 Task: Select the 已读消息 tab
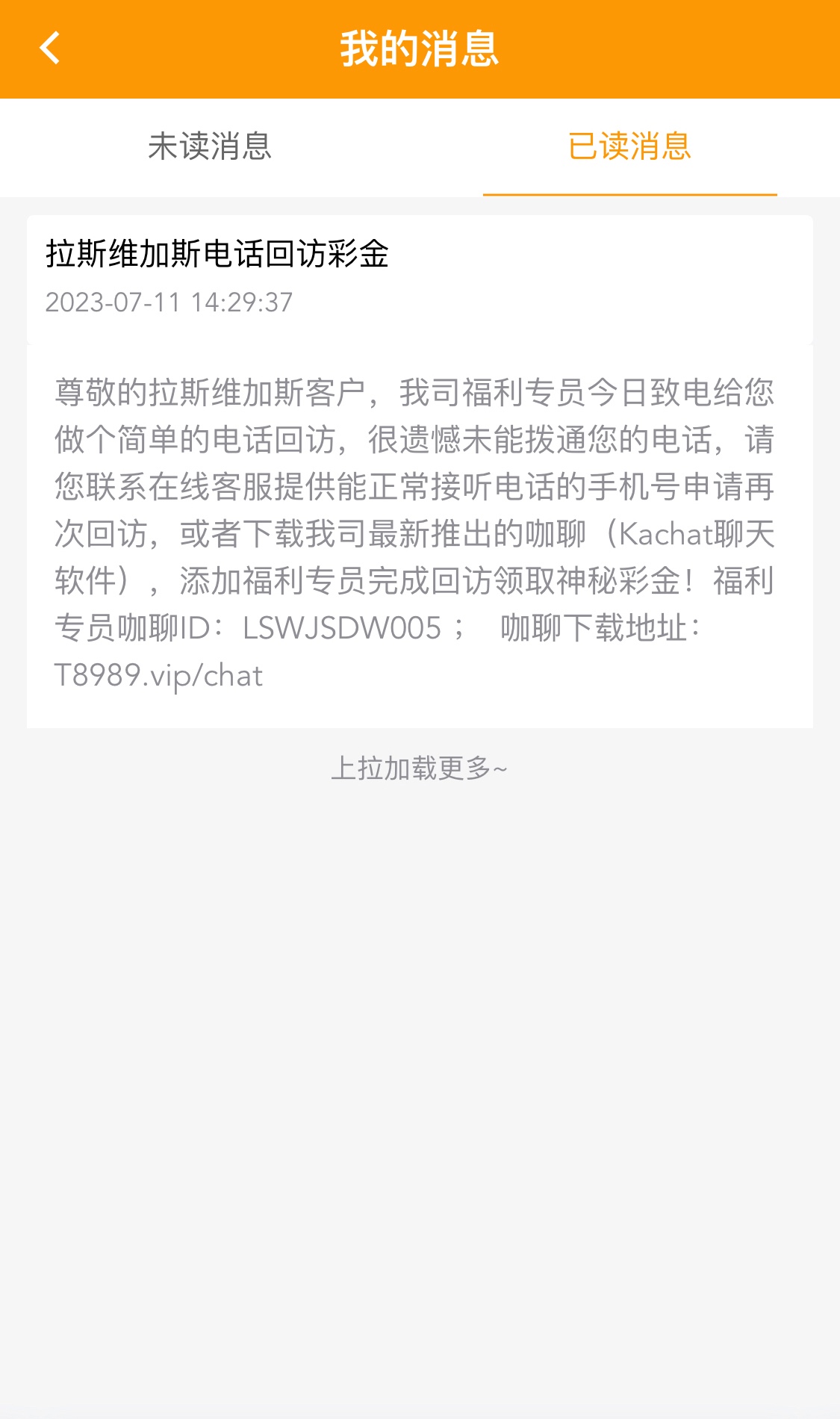click(x=629, y=146)
